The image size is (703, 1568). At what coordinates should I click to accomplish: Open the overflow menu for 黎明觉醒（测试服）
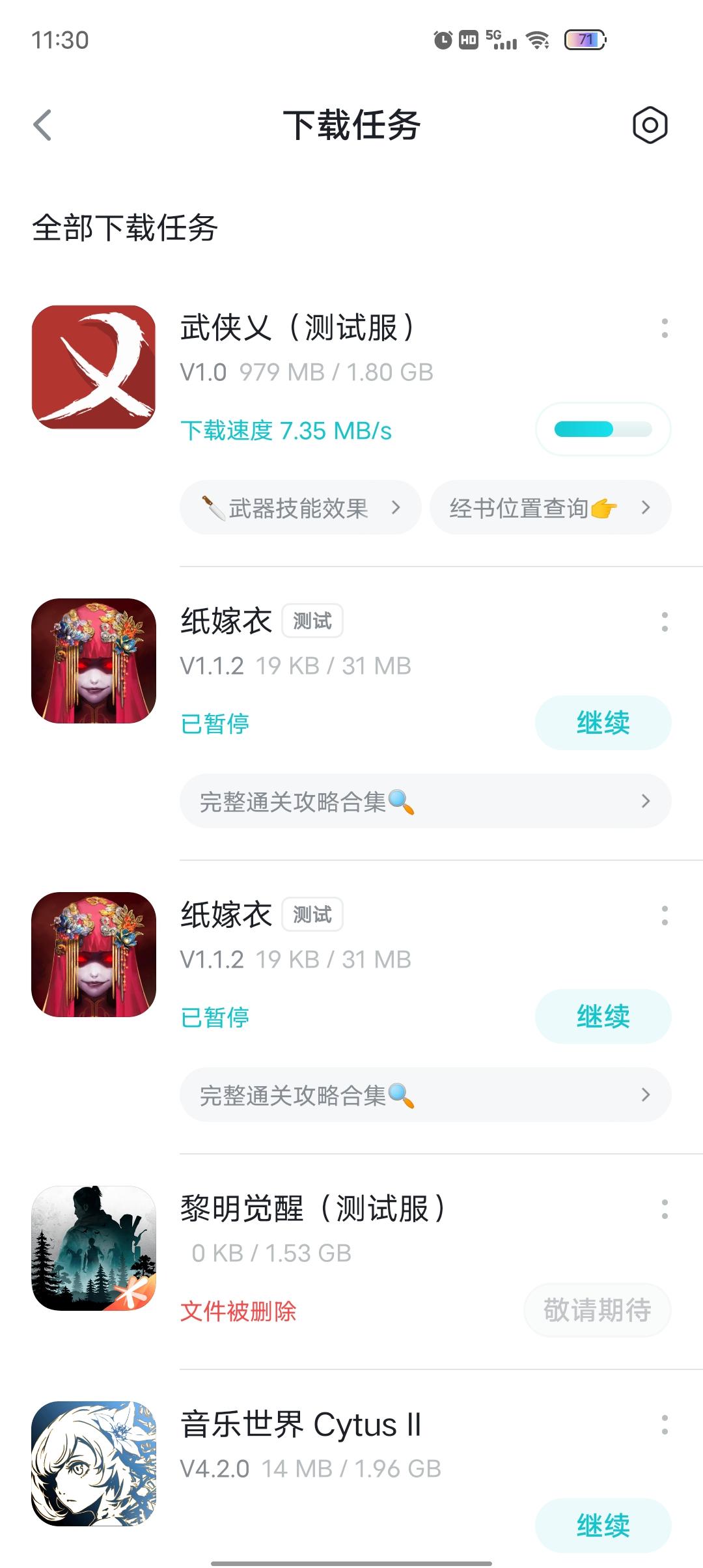tap(664, 1209)
